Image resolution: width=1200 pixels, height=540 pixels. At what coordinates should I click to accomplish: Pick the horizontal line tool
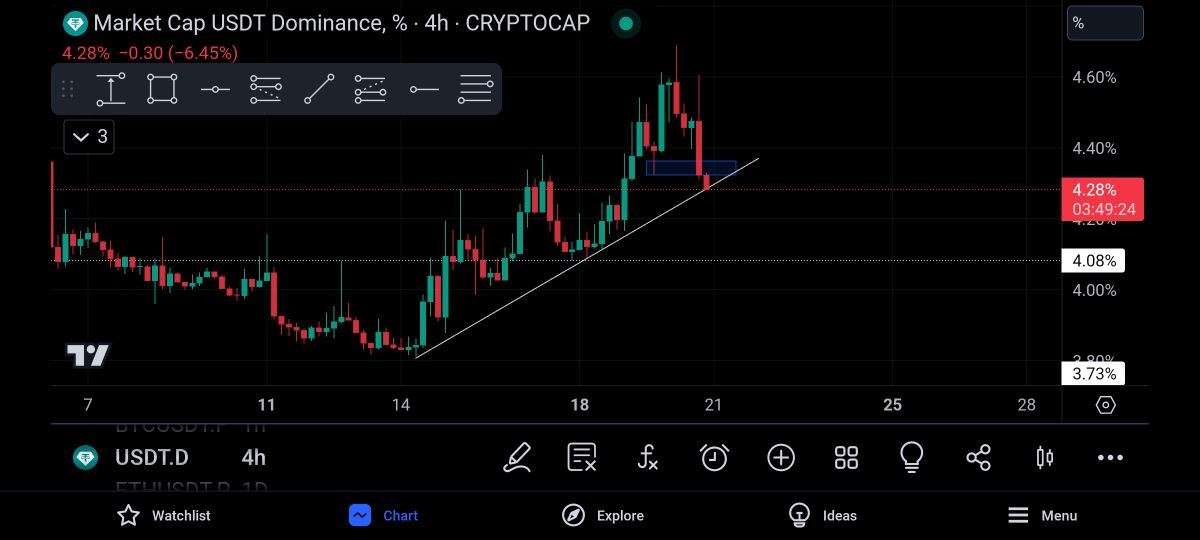click(x=215, y=89)
